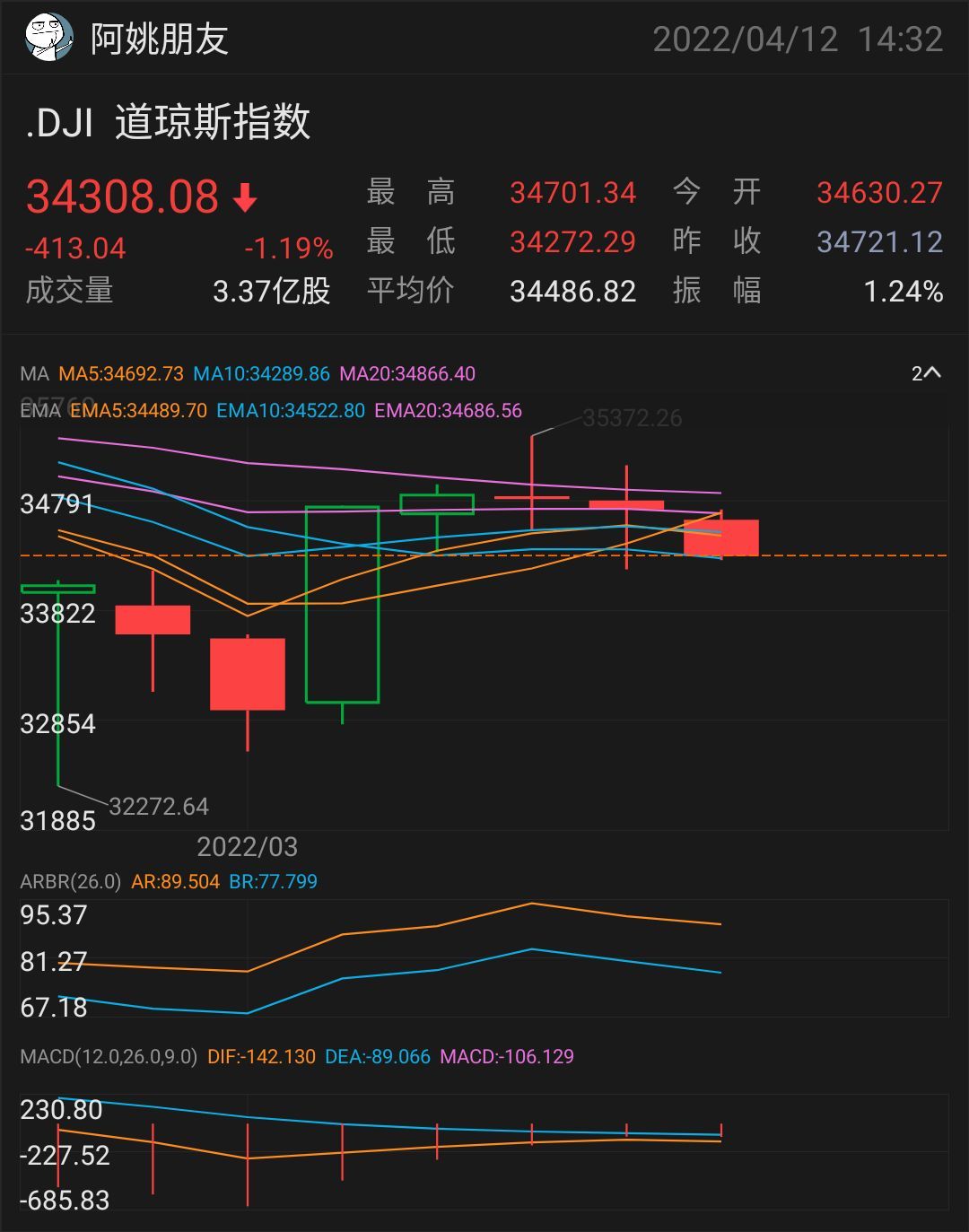Toggle the BR:77.799 line display
Viewport: 969px width, 1232px height.
click(x=273, y=881)
